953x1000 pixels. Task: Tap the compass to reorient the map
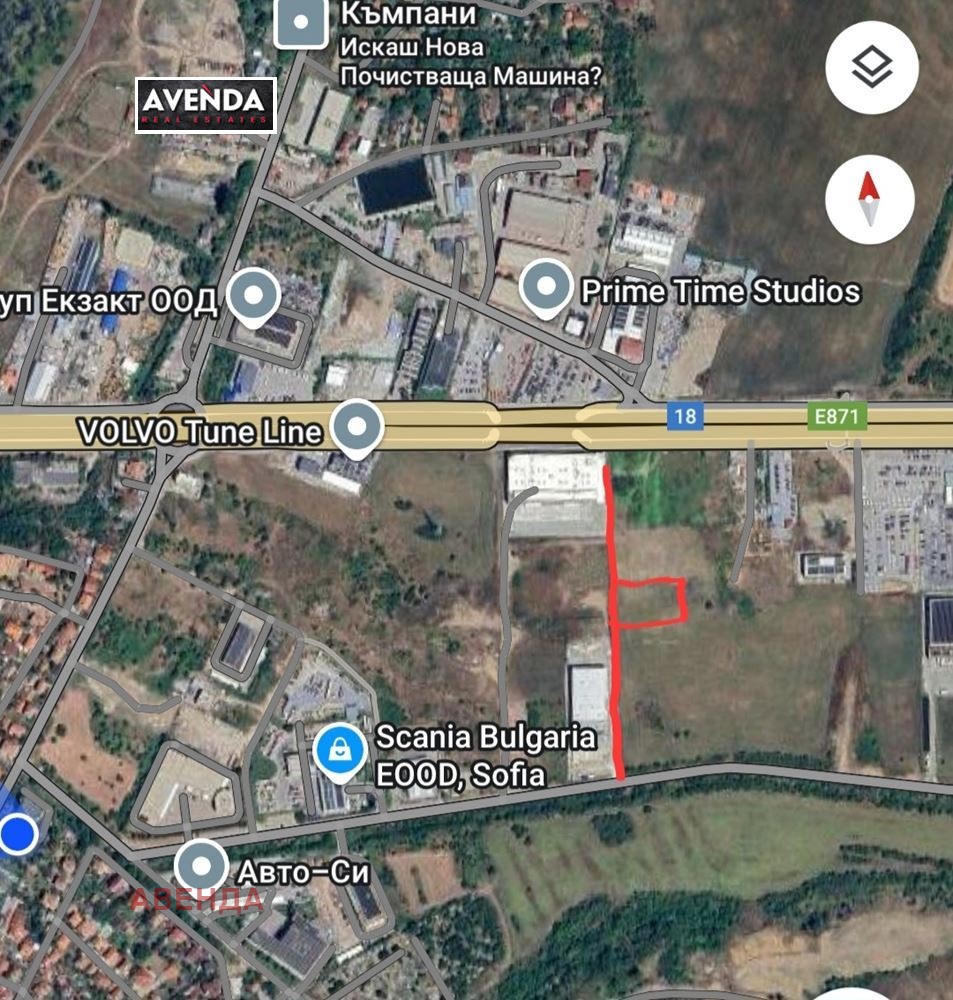(869, 200)
